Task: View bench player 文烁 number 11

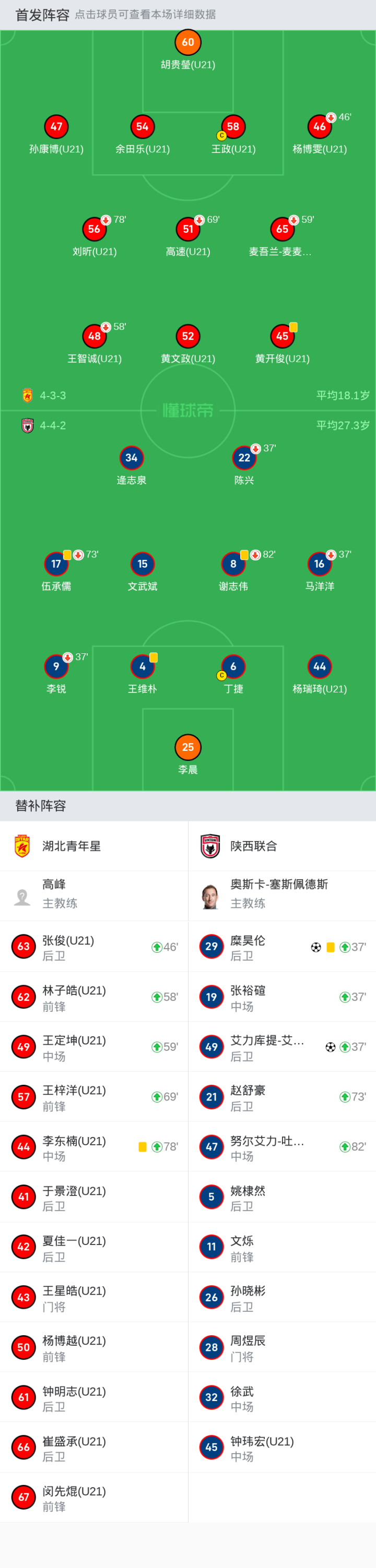Action: point(281,1247)
